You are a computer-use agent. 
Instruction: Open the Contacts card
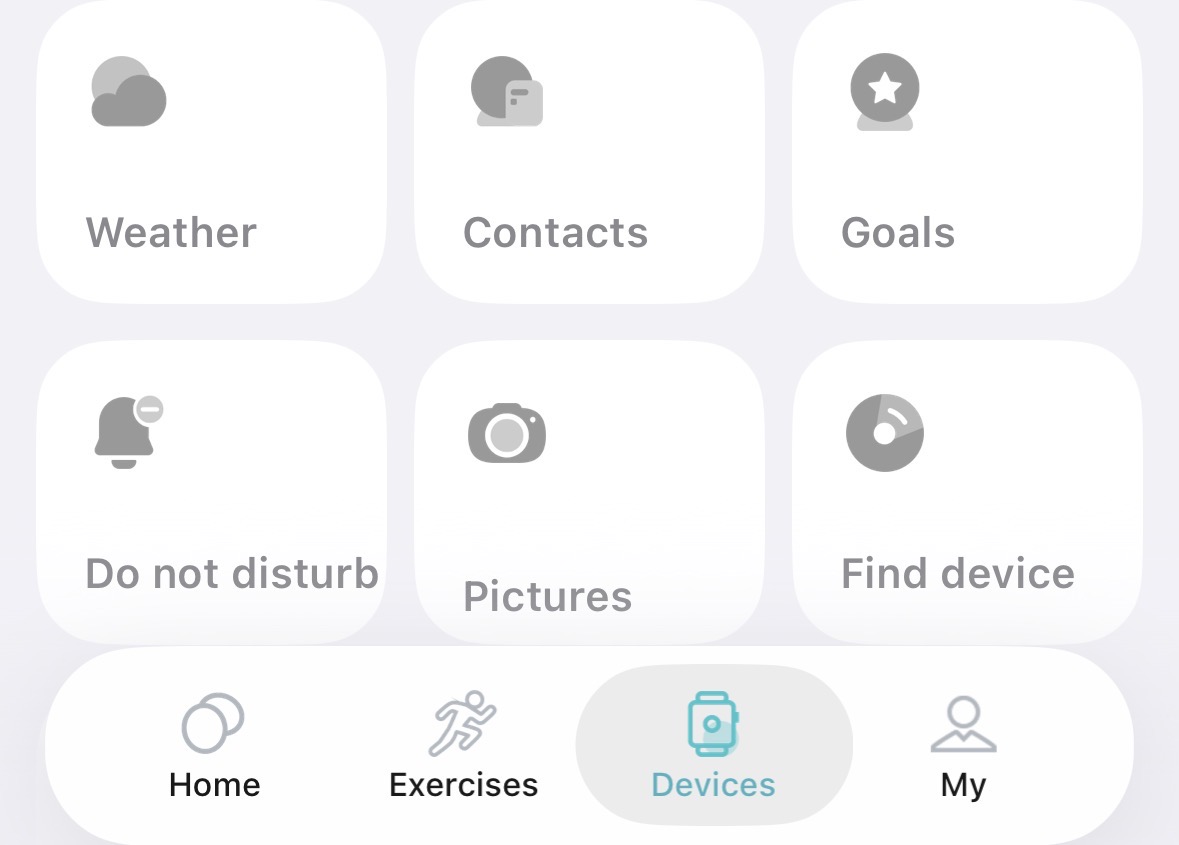coord(589,150)
